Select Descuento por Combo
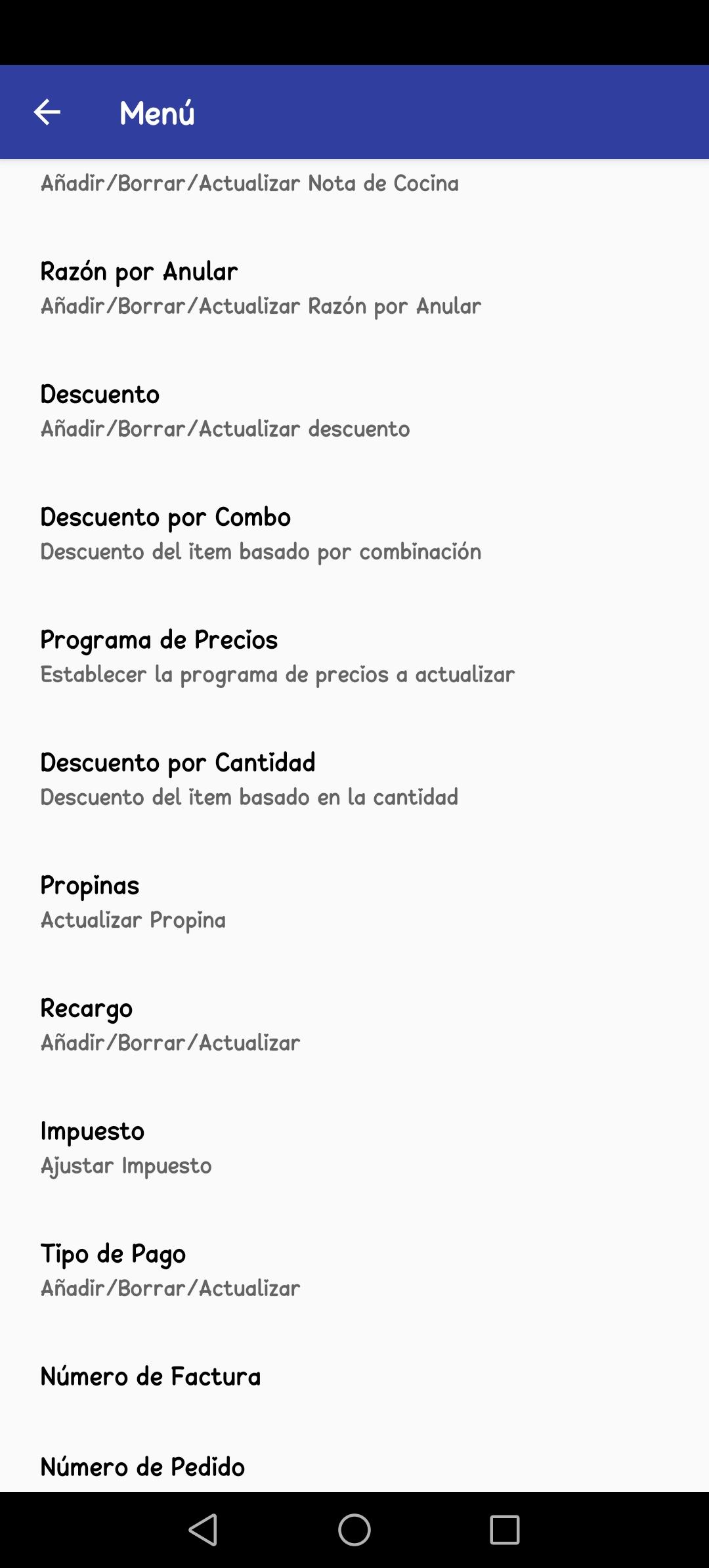This screenshot has width=709, height=1568. pyautogui.click(x=354, y=534)
